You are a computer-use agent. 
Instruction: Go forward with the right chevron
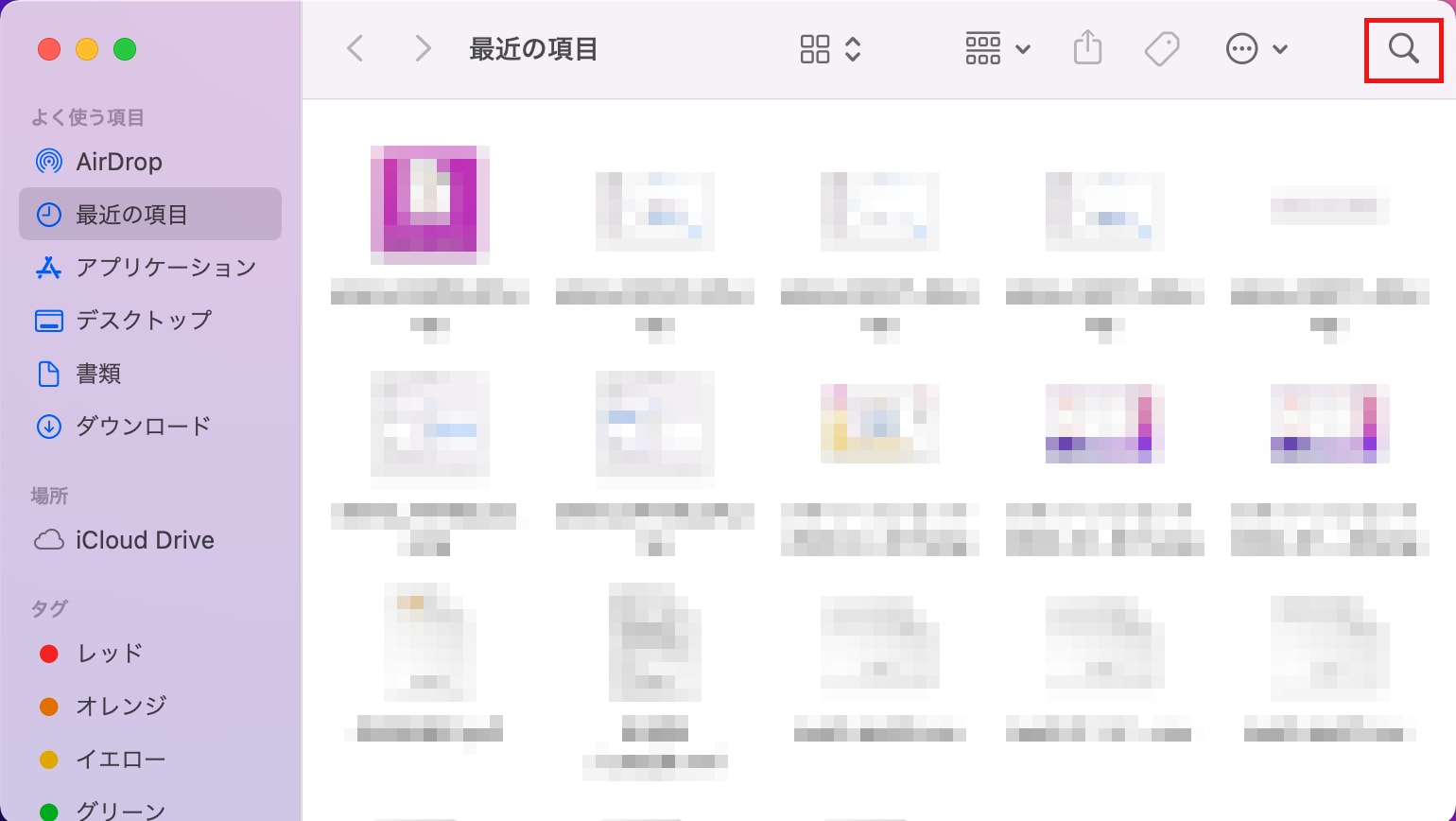coord(423,49)
